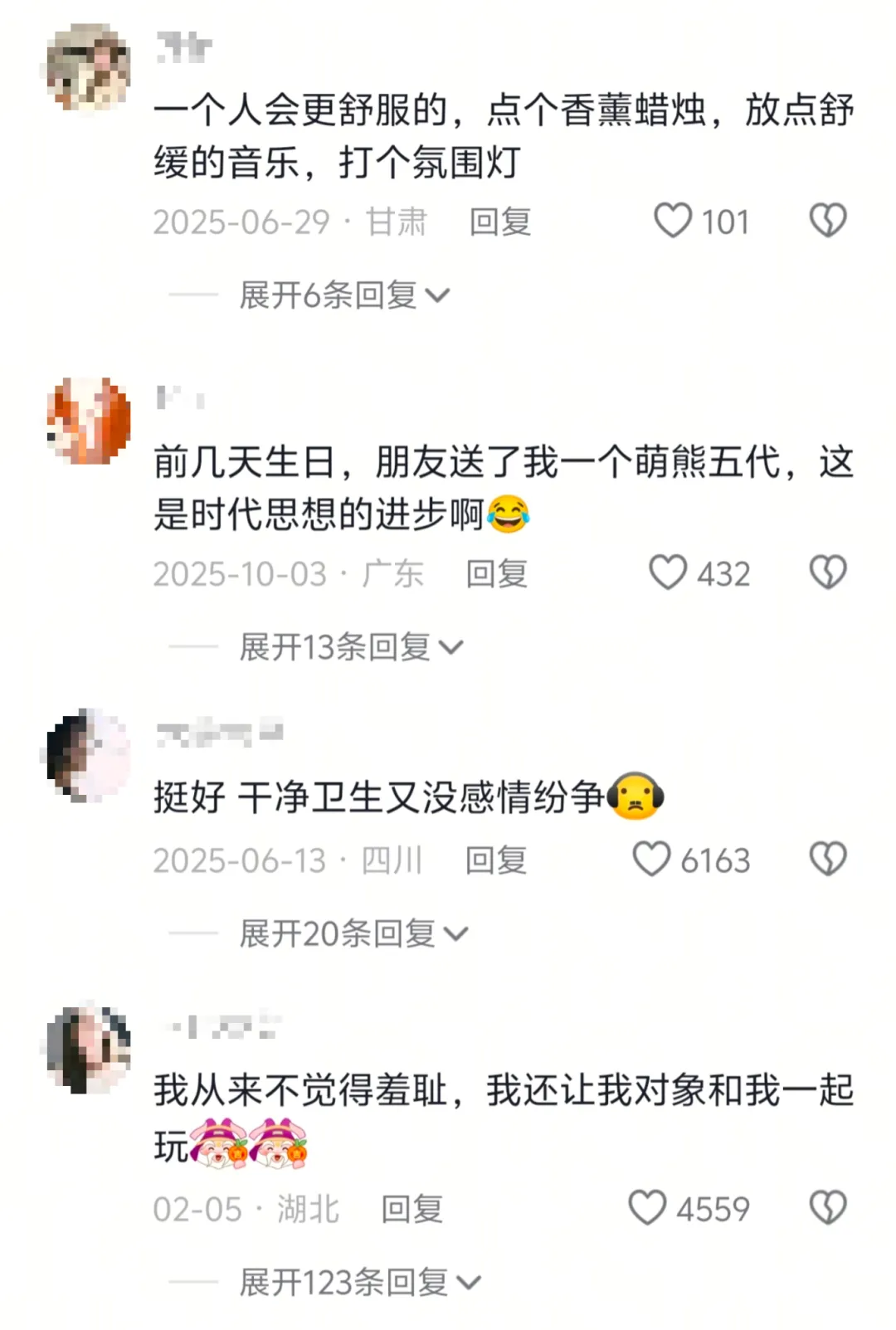Expand 展开123条回复

pos(358,1282)
